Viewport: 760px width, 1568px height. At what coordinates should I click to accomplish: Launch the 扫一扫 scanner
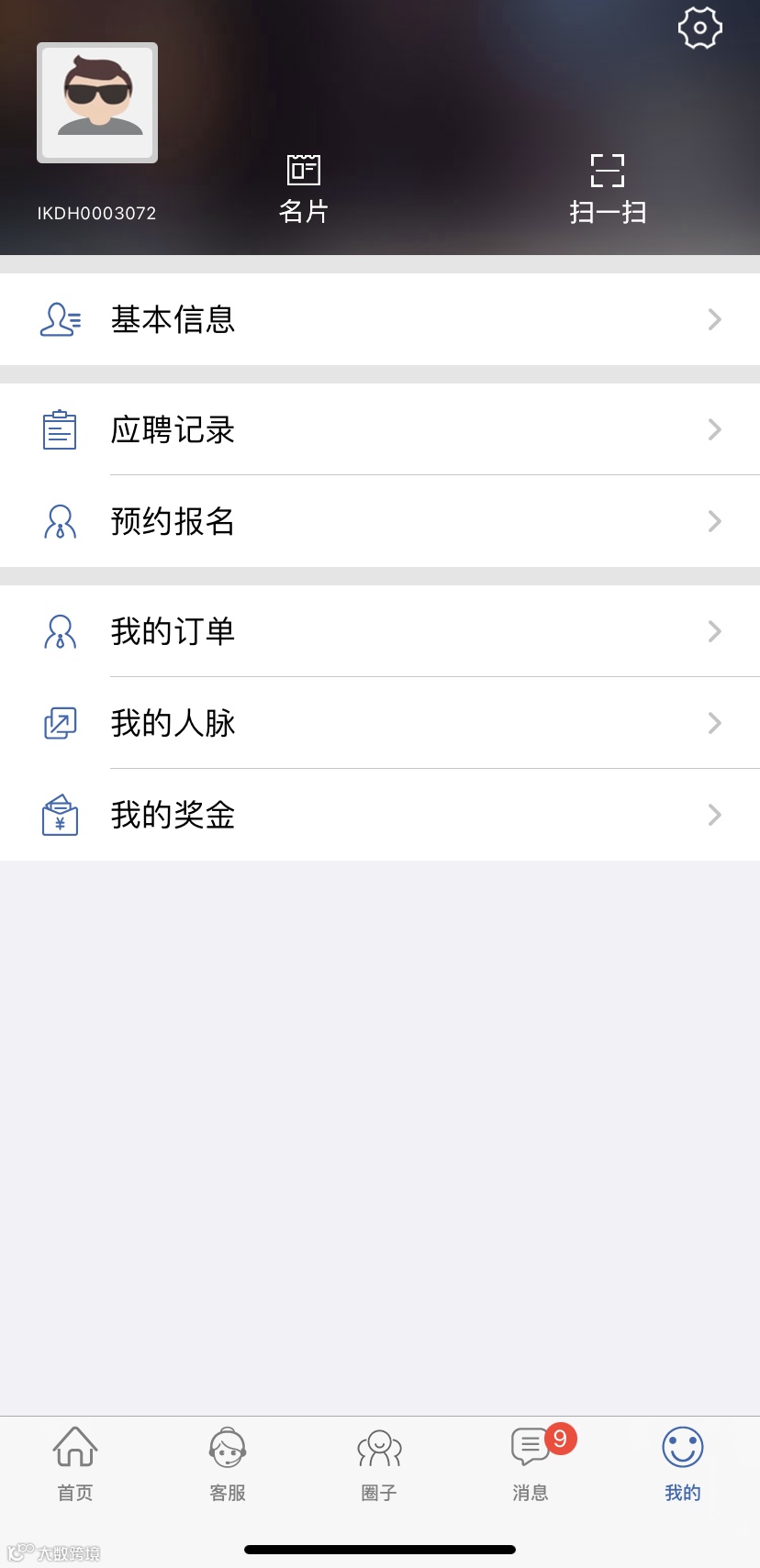pos(608,189)
